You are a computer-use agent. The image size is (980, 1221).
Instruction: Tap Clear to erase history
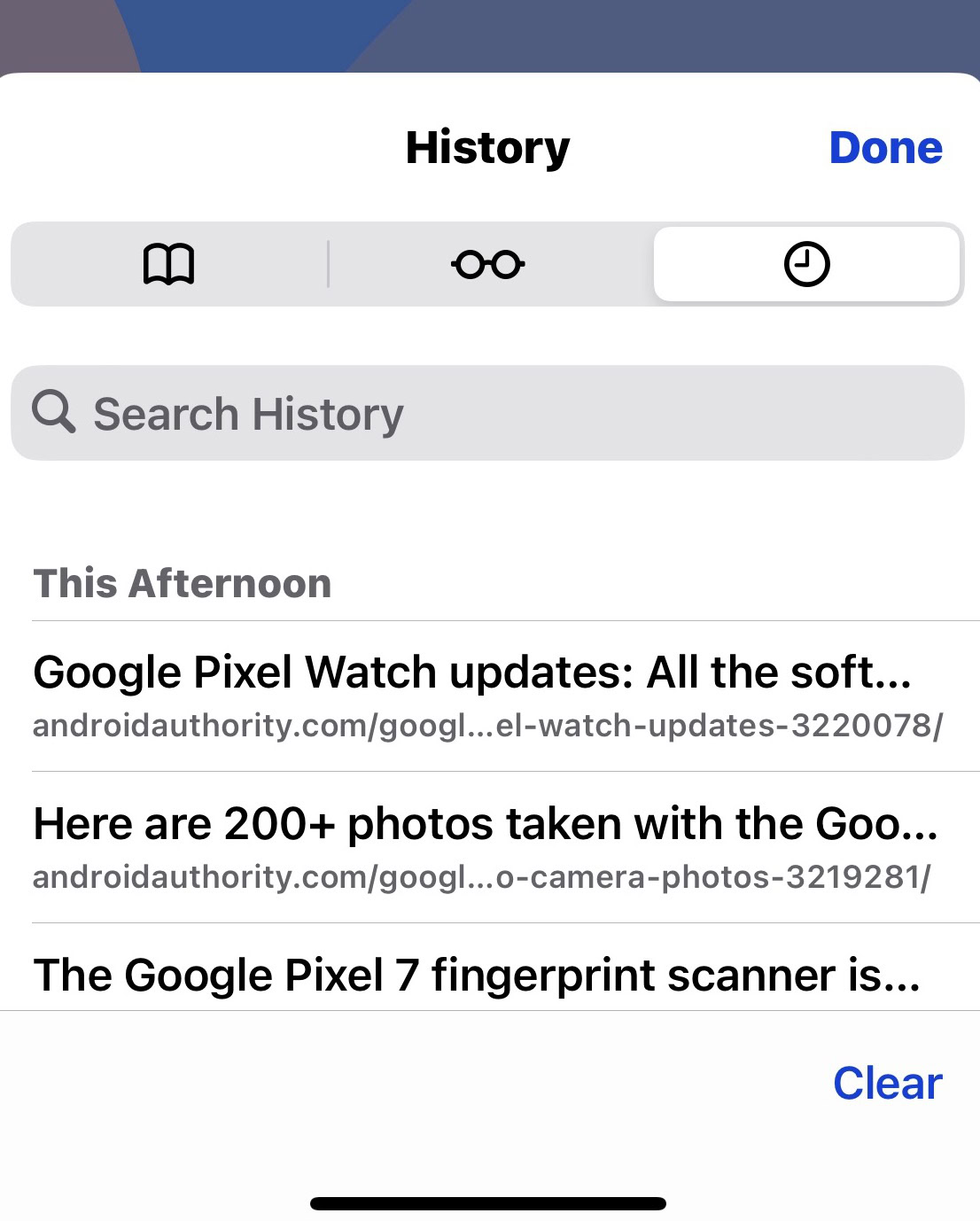point(887,1083)
